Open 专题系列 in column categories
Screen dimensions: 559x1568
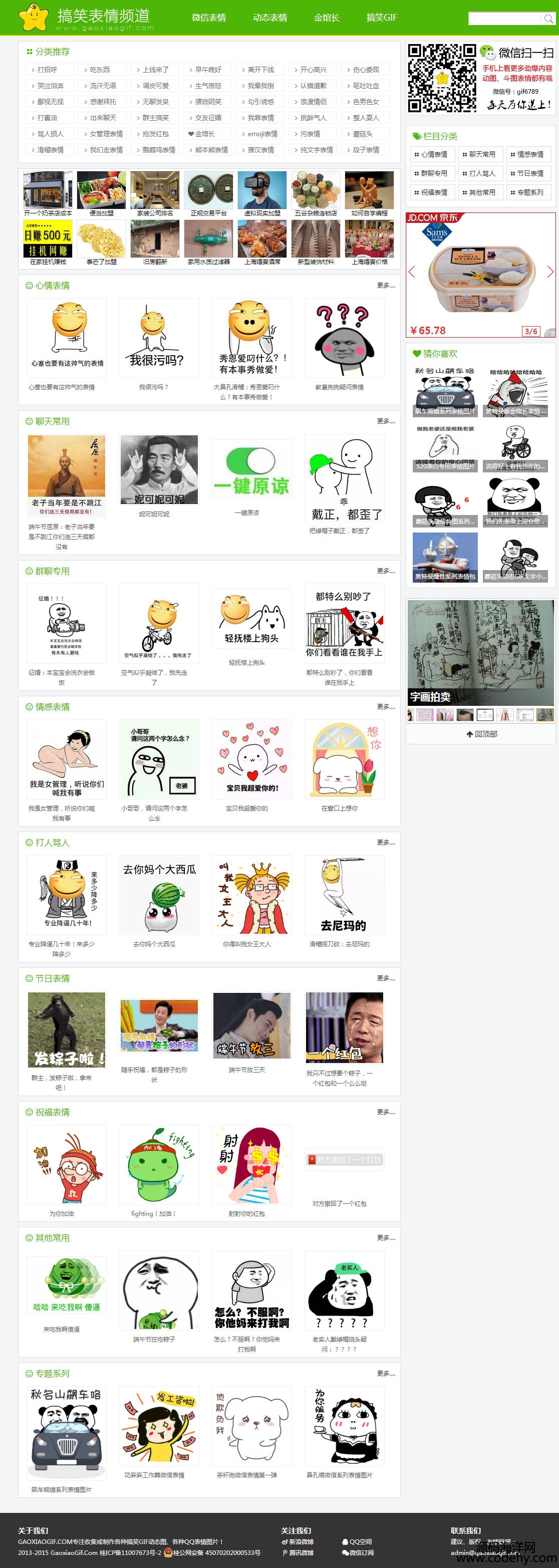click(527, 192)
